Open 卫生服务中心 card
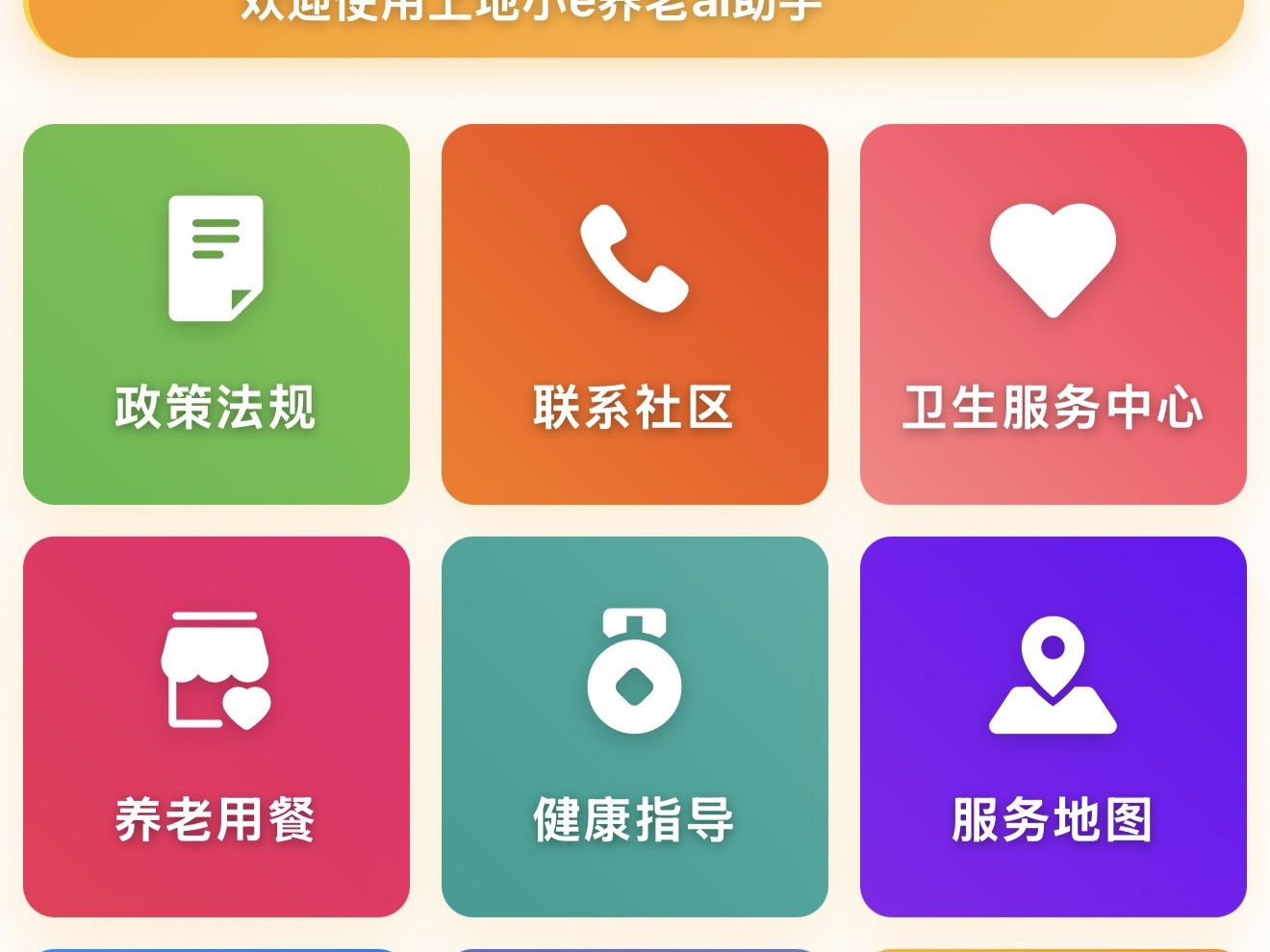 1053,314
